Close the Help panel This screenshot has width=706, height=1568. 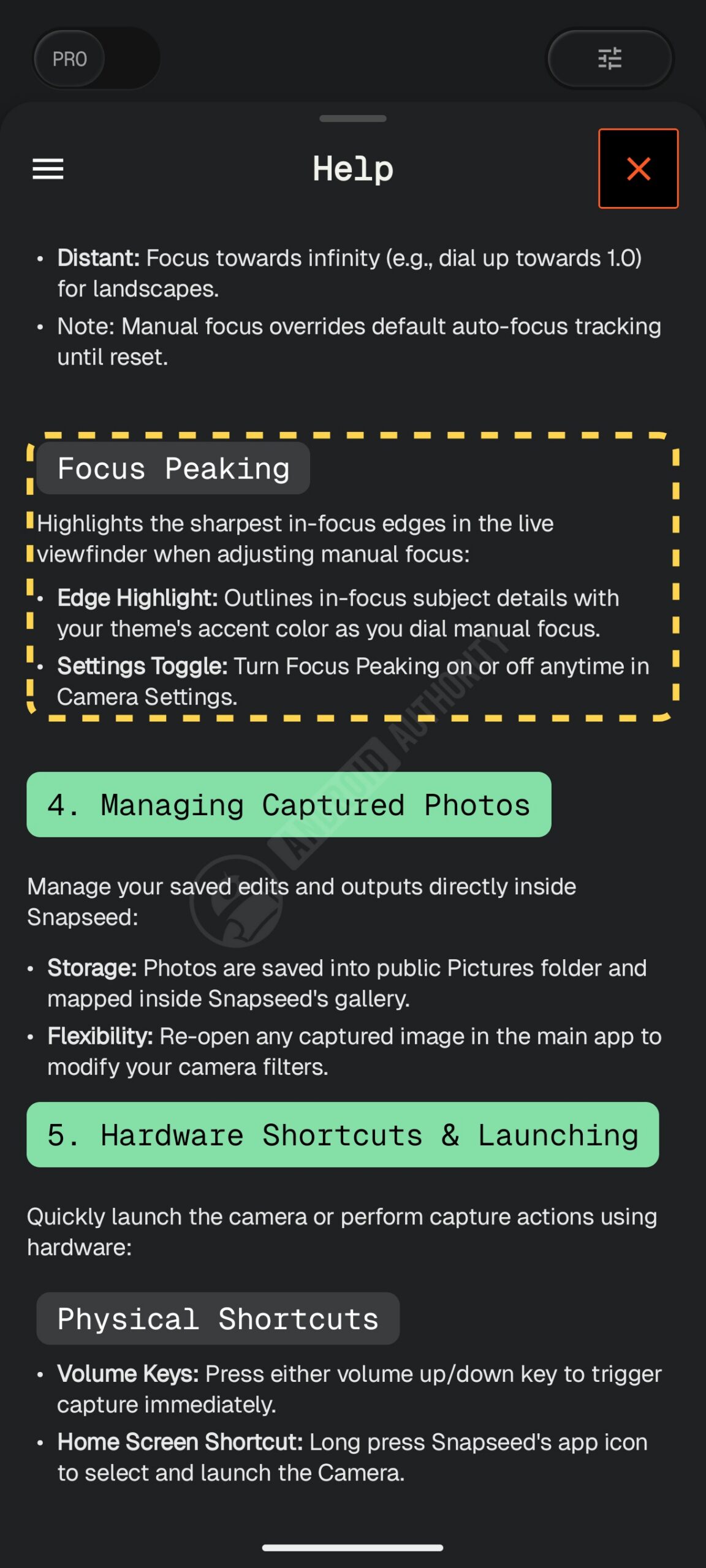pyautogui.click(x=638, y=168)
